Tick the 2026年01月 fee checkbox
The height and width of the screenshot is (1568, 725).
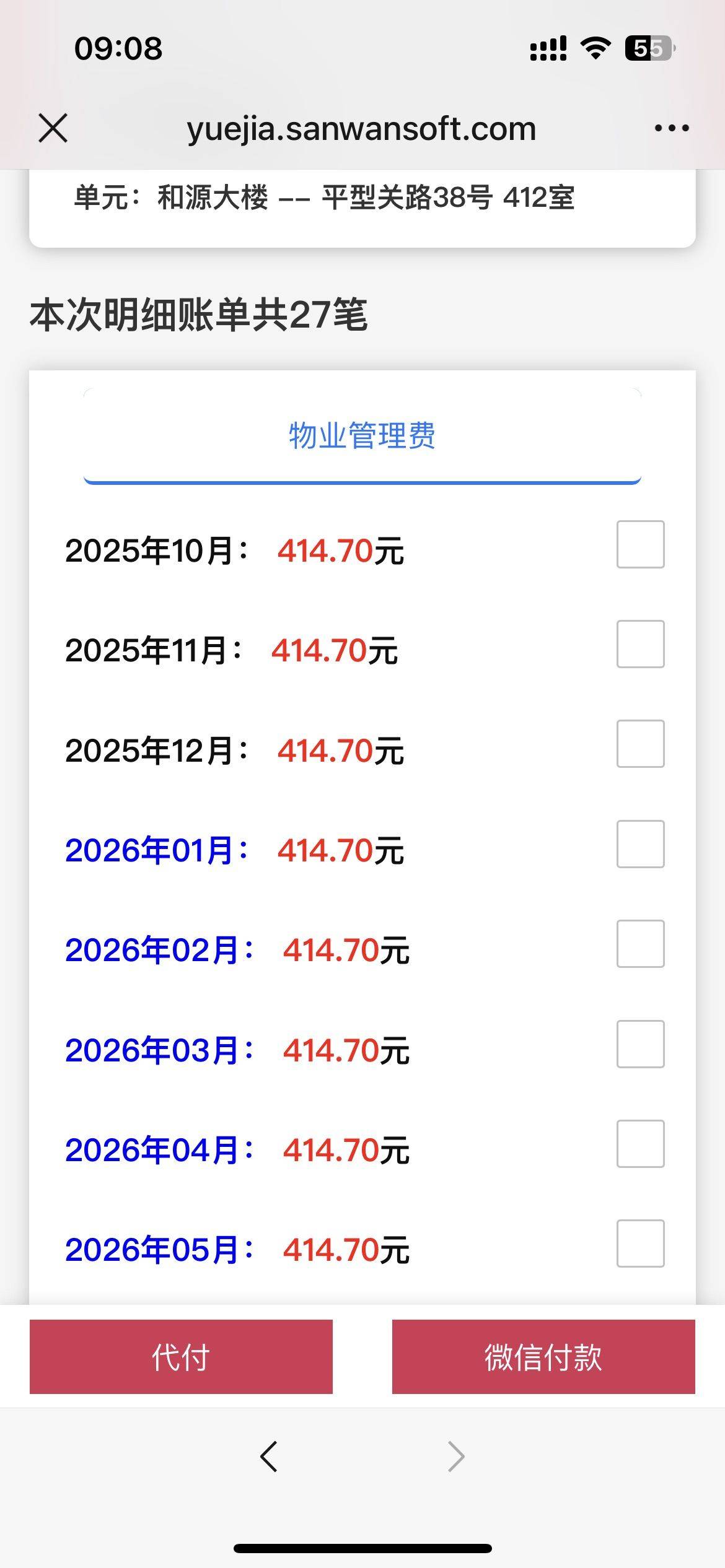pos(640,844)
